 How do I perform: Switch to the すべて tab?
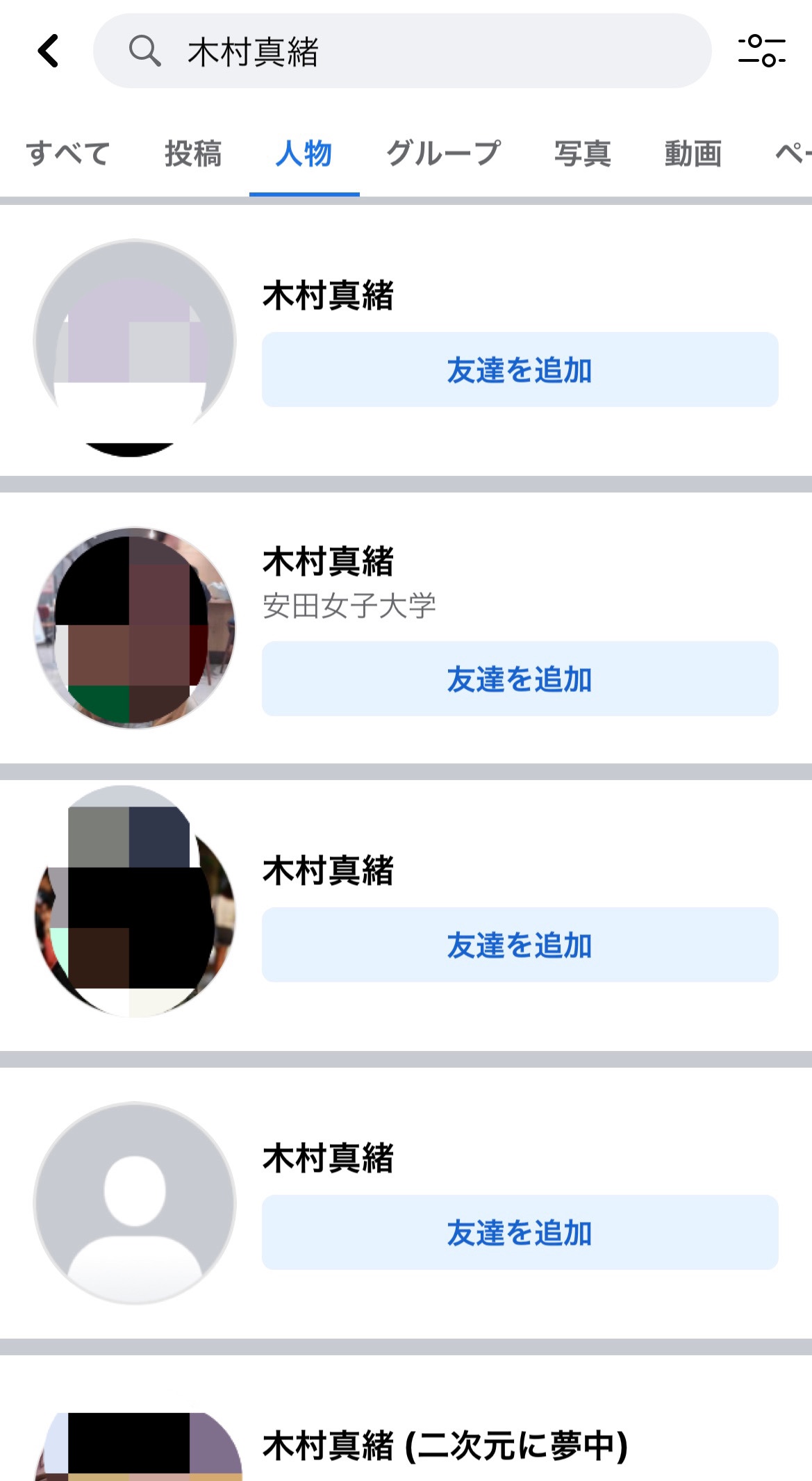click(x=68, y=154)
